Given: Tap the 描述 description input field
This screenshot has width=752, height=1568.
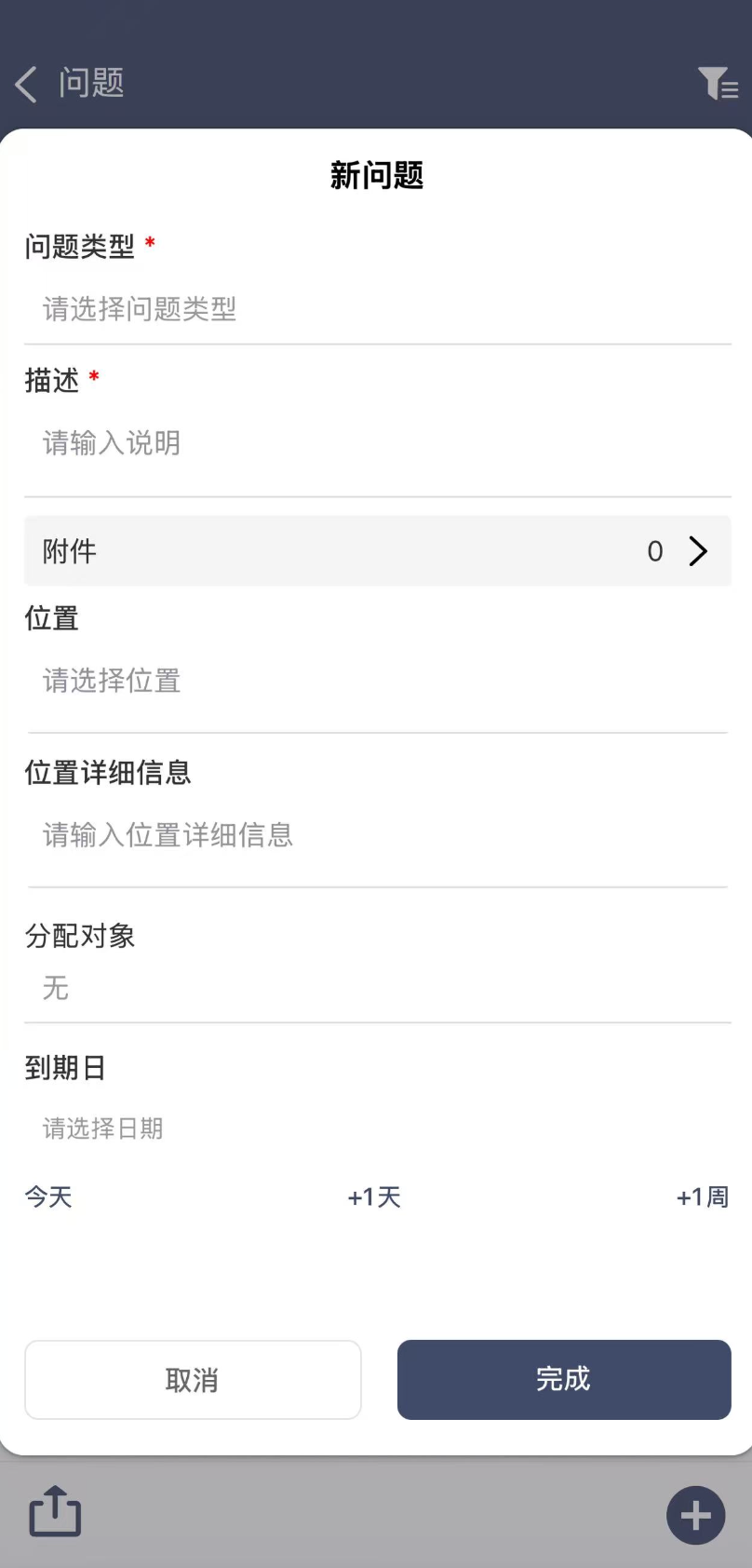Looking at the screenshot, I should click(377, 443).
